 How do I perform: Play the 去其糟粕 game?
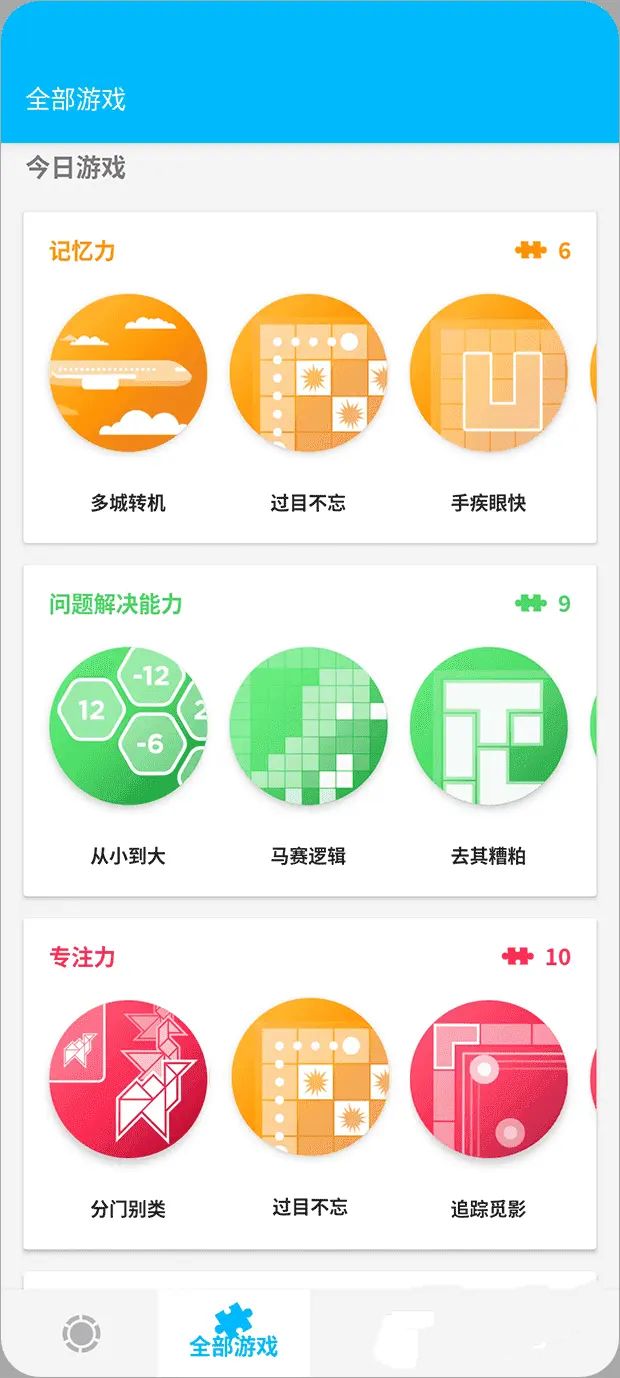(x=488, y=726)
